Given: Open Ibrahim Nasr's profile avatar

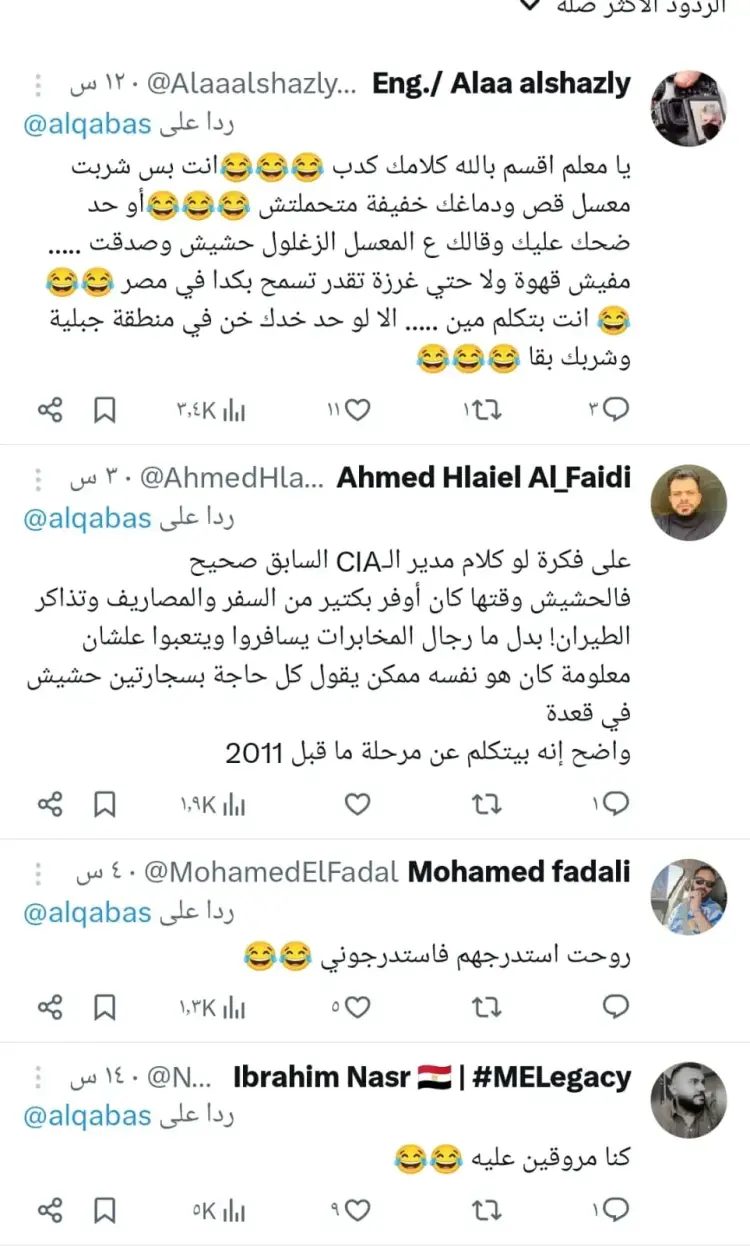Looking at the screenshot, I should [x=689, y=1100].
